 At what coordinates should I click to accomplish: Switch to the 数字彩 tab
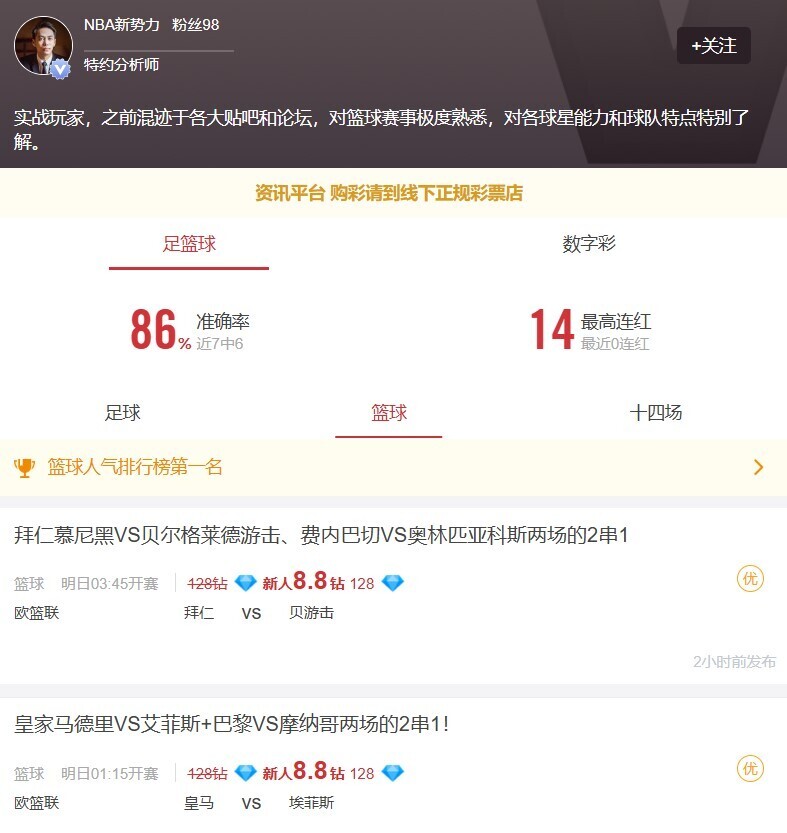click(x=589, y=244)
